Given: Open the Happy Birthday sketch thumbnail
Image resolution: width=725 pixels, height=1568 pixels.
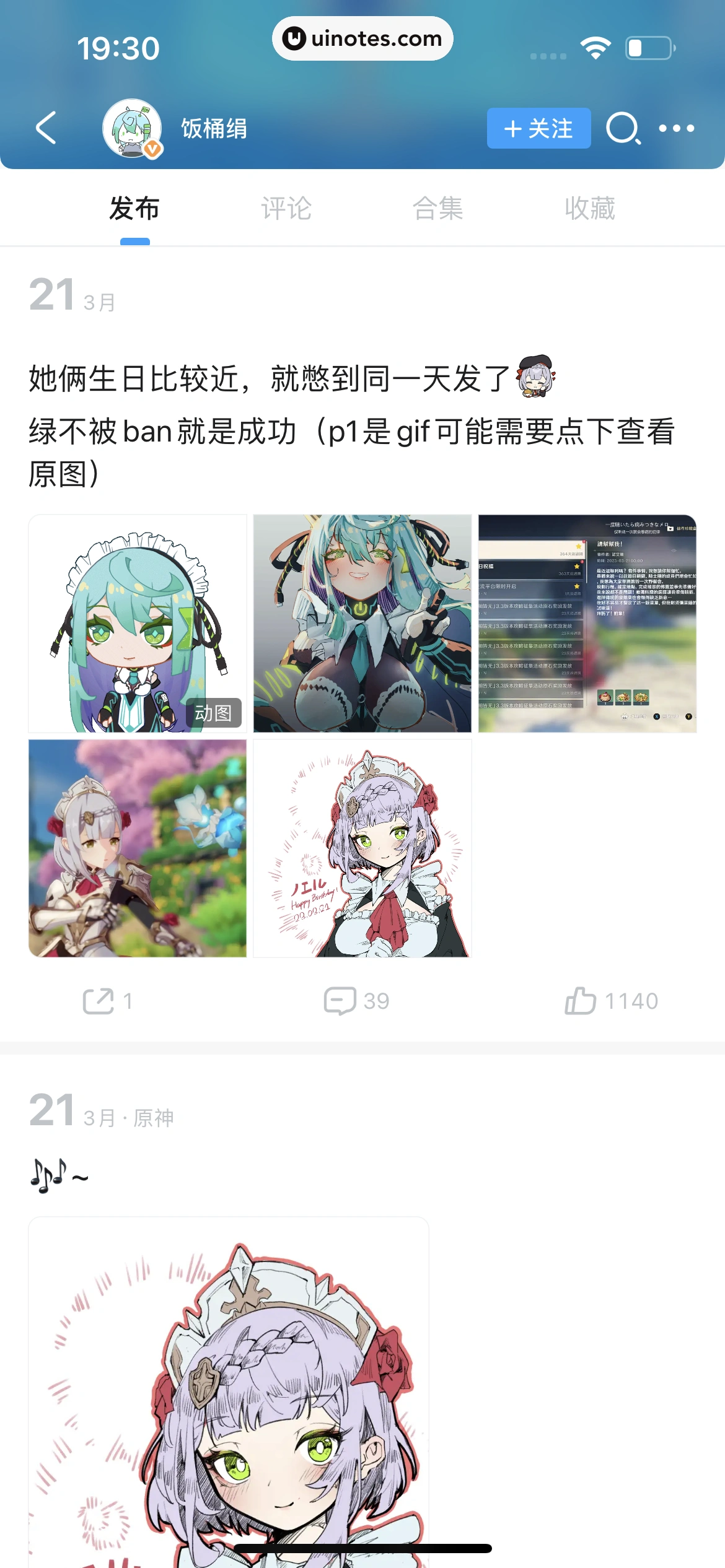Looking at the screenshot, I should 362,848.
